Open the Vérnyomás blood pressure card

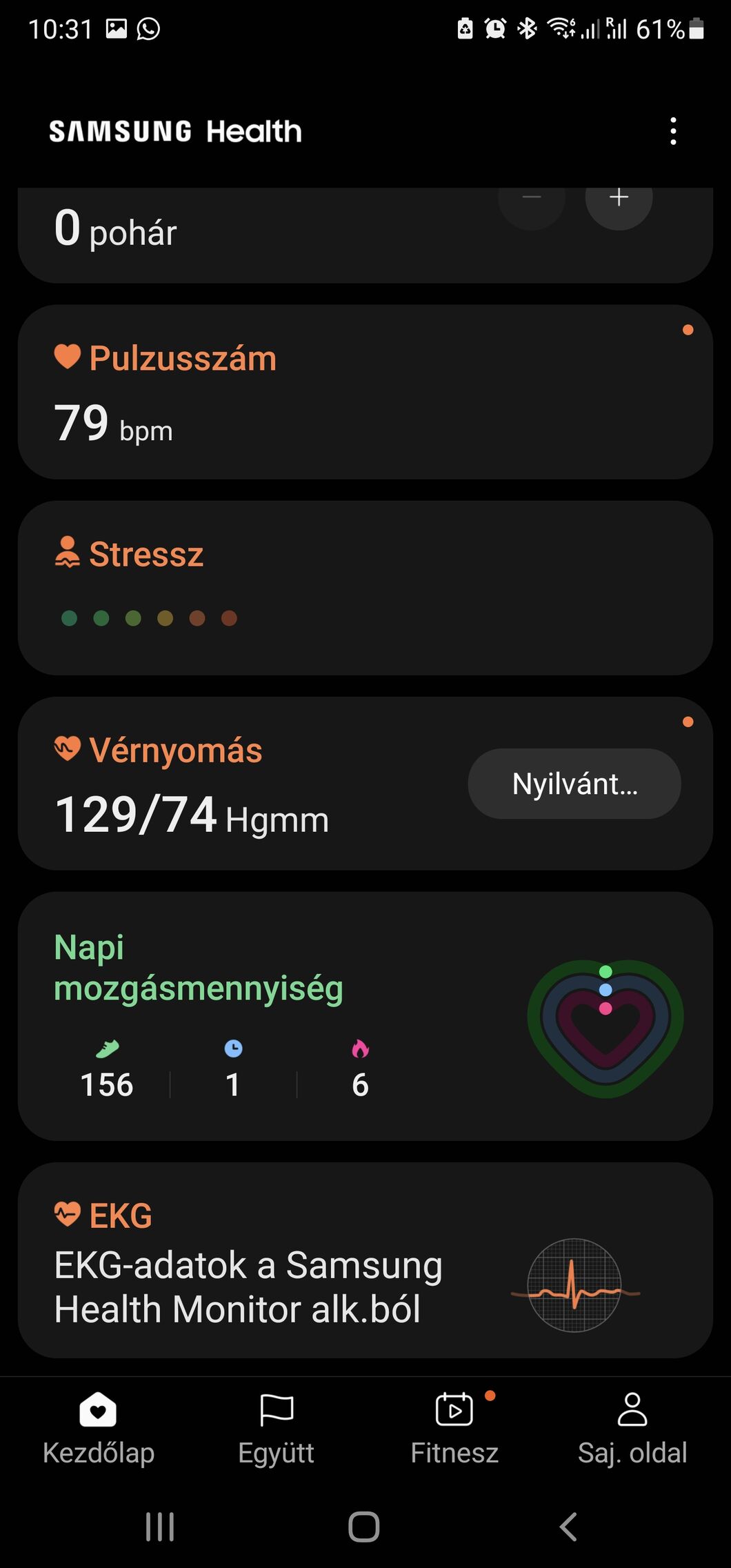click(x=365, y=783)
